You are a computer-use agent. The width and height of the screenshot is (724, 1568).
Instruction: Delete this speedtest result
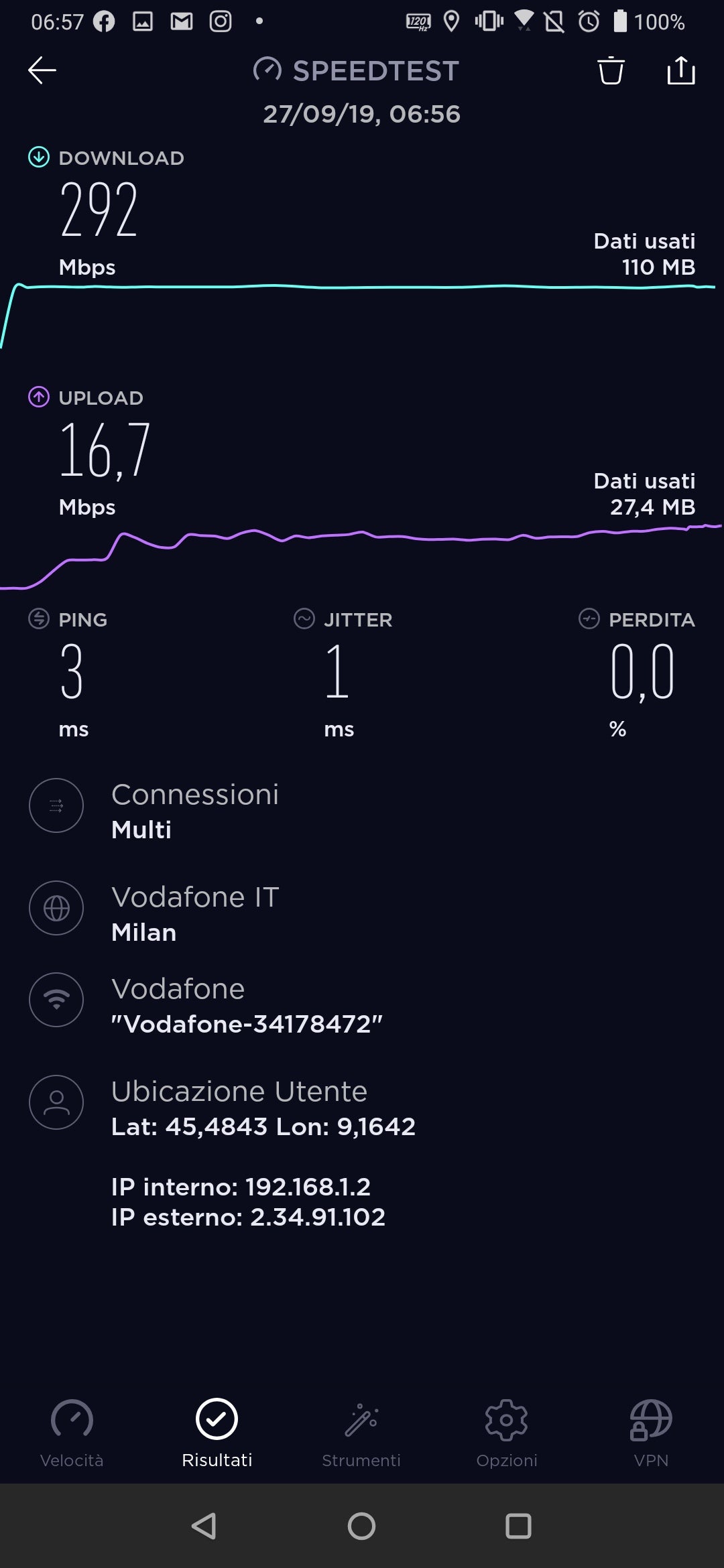tap(611, 70)
